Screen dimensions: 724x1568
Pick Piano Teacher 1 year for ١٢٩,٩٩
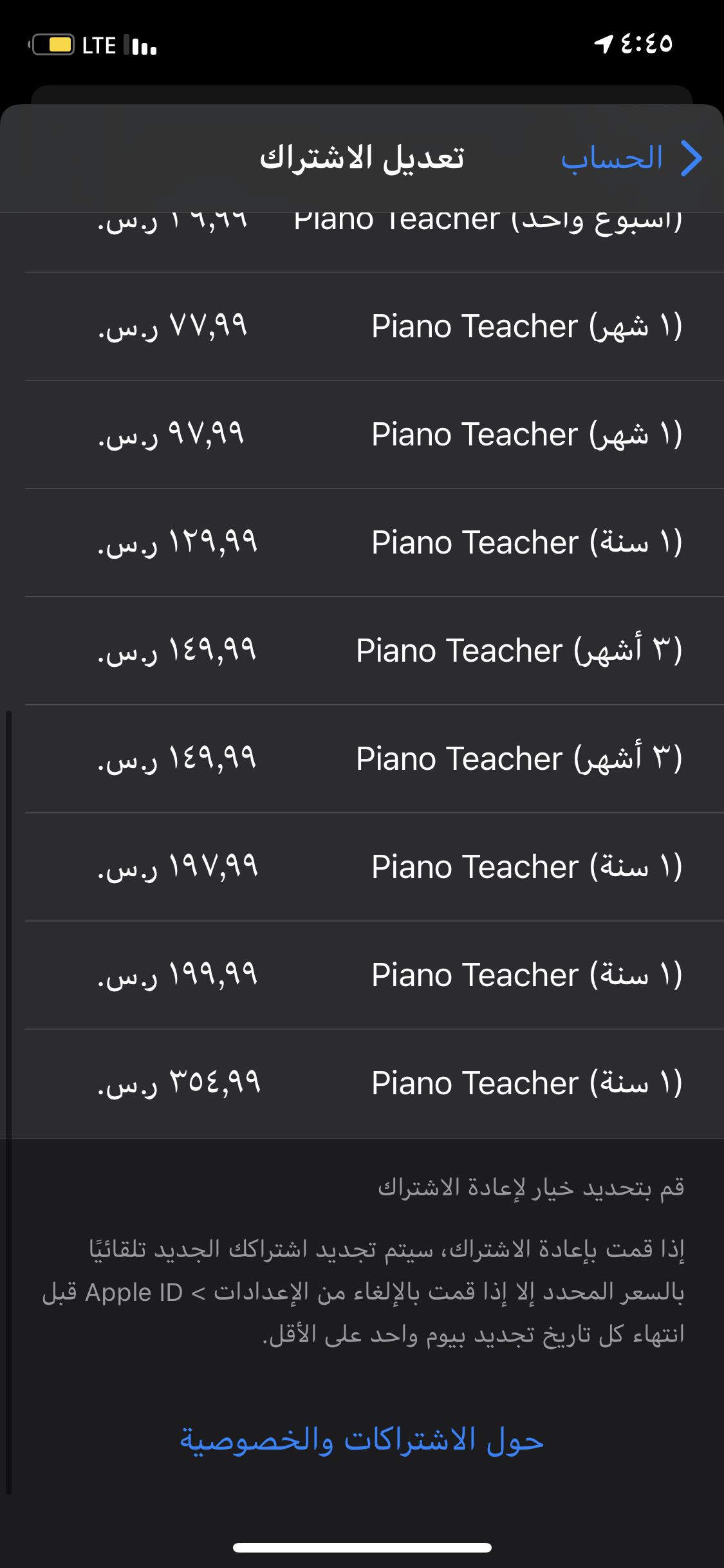pyautogui.click(x=362, y=543)
